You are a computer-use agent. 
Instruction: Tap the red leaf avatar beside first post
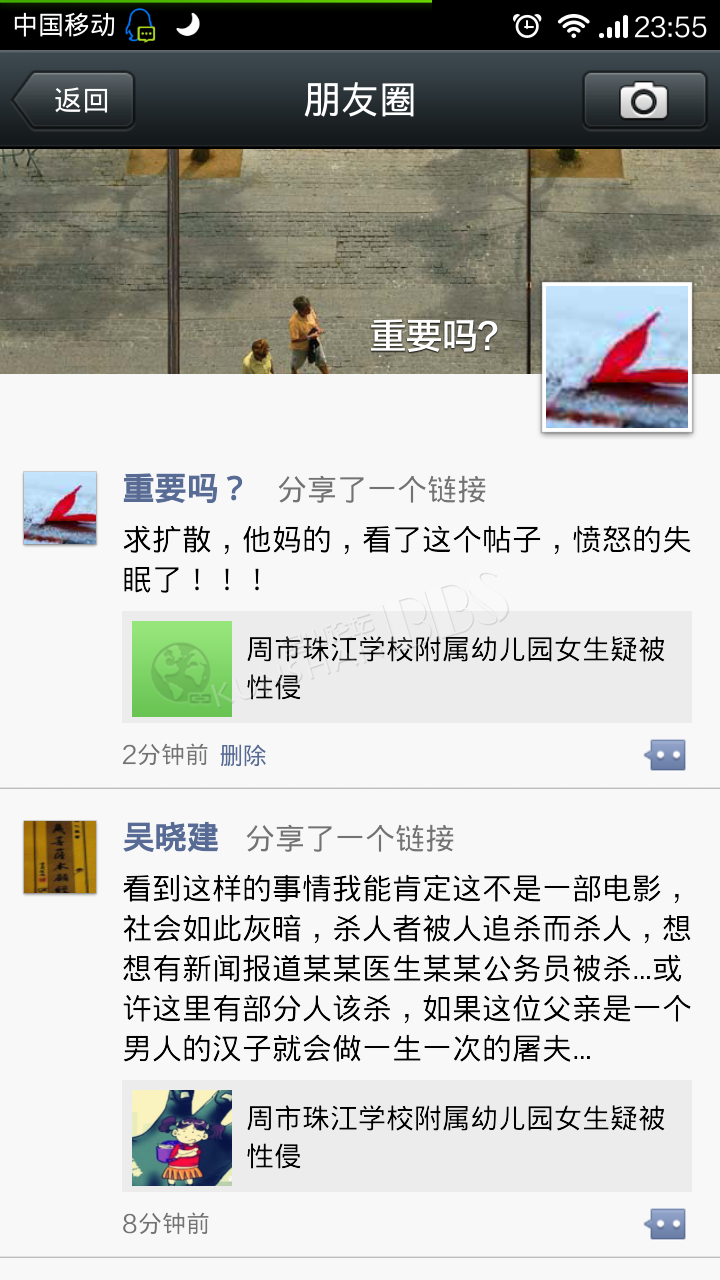coord(60,508)
